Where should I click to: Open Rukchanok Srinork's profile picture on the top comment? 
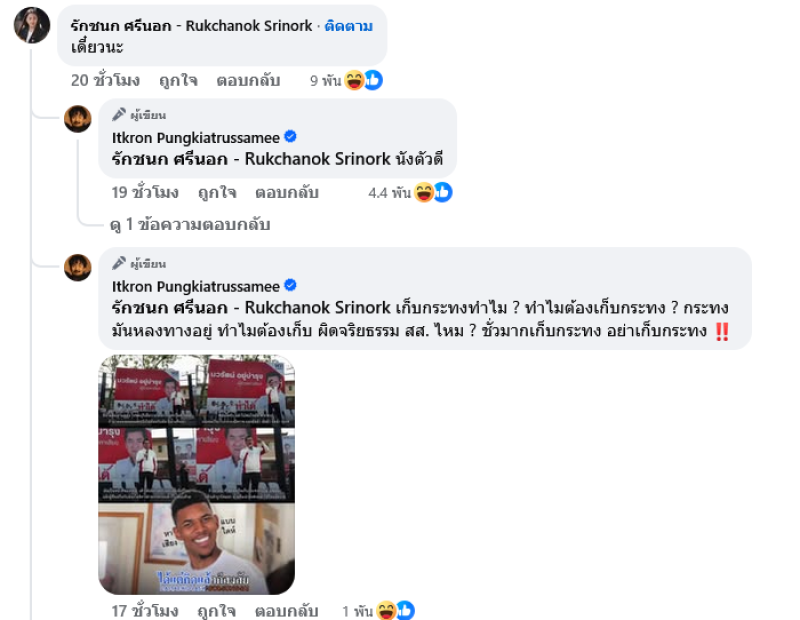[32, 25]
